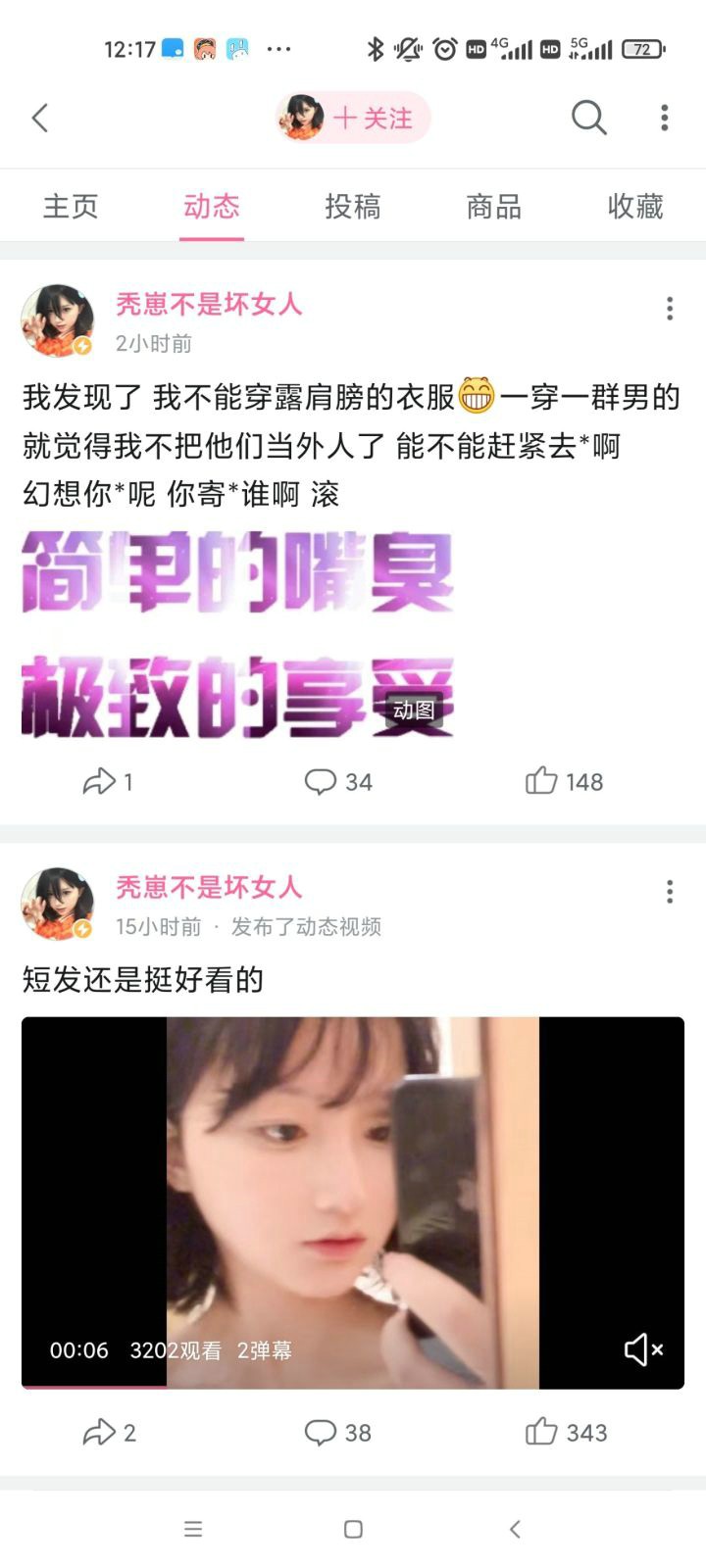View the 简单的嘴臭 animated image

(237, 633)
